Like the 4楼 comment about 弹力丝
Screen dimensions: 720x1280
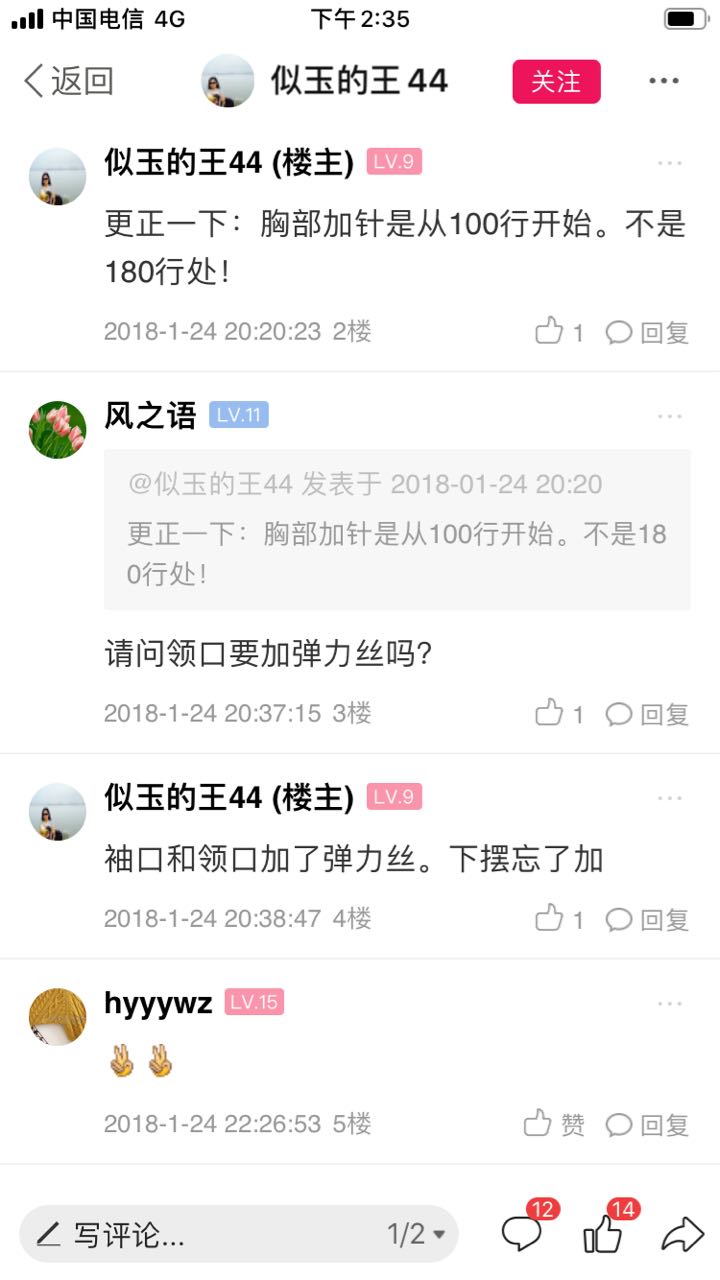point(559,919)
